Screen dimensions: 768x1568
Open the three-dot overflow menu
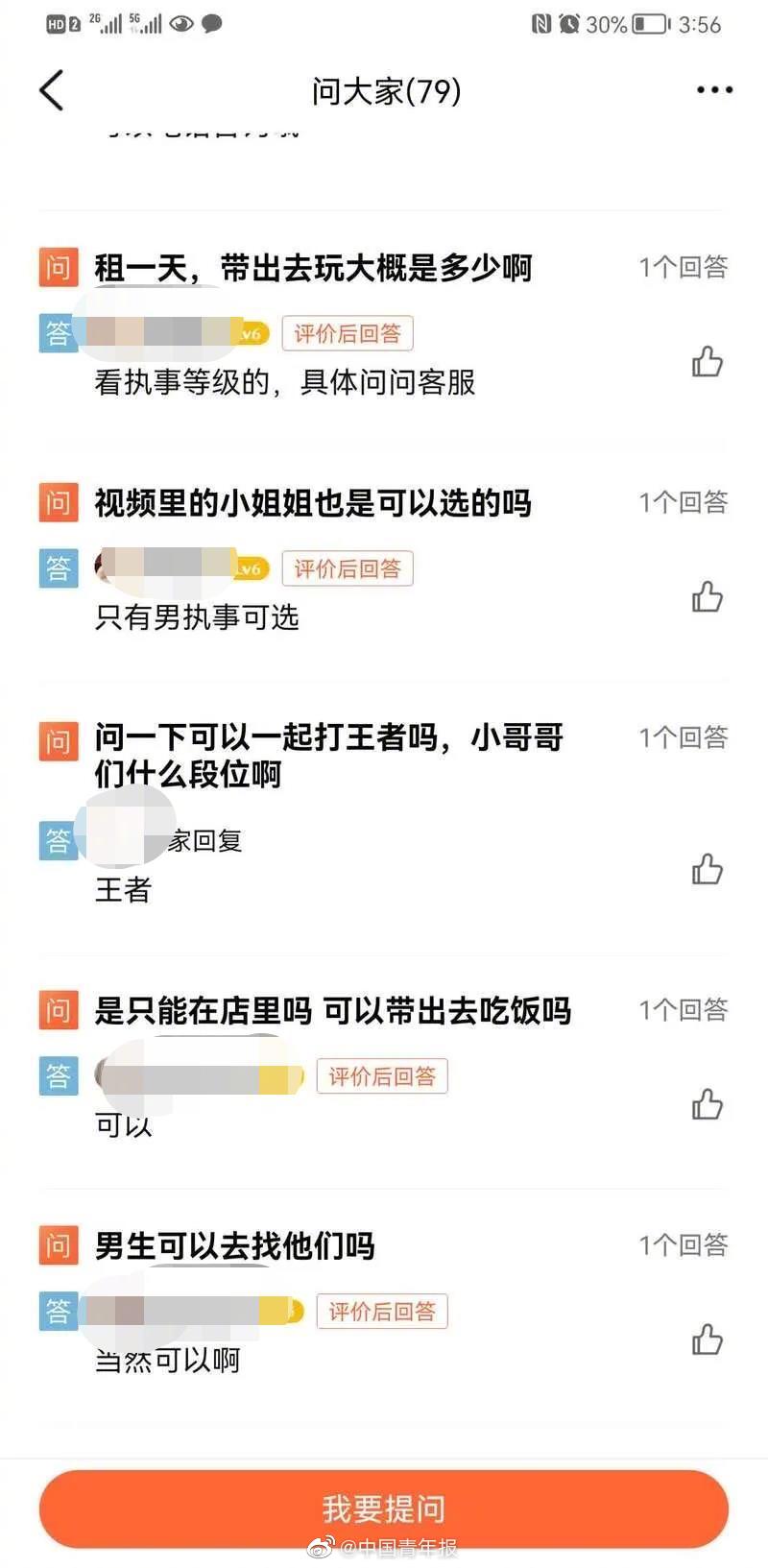(x=714, y=90)
